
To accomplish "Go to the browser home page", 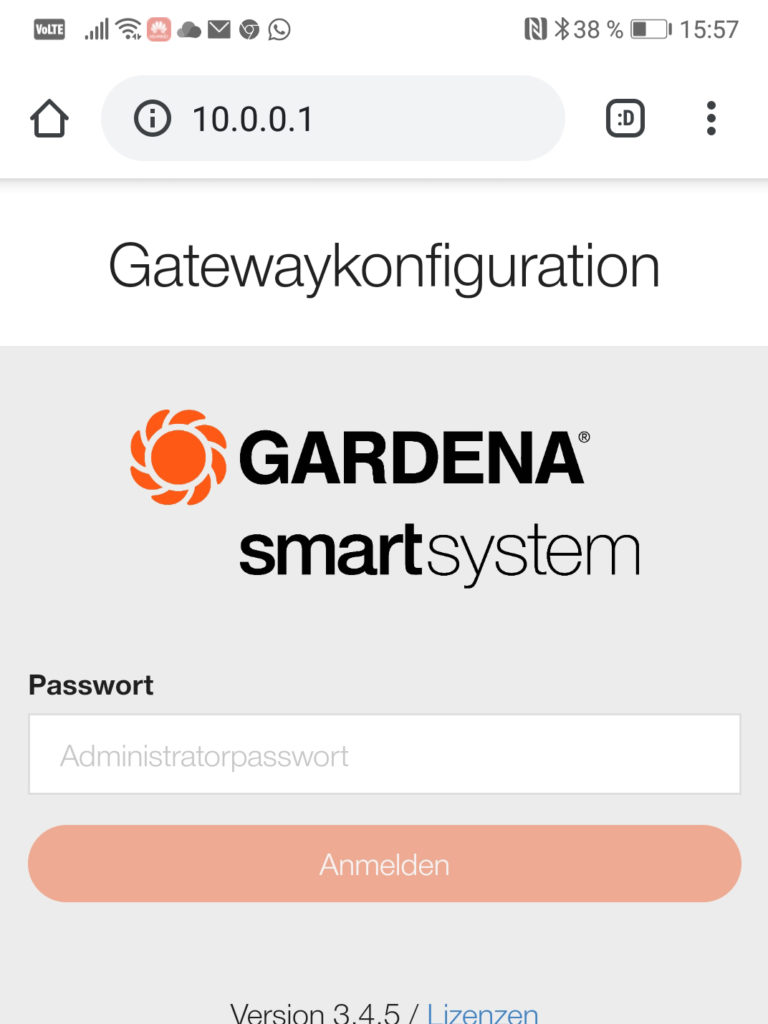I will pos(49,119).
